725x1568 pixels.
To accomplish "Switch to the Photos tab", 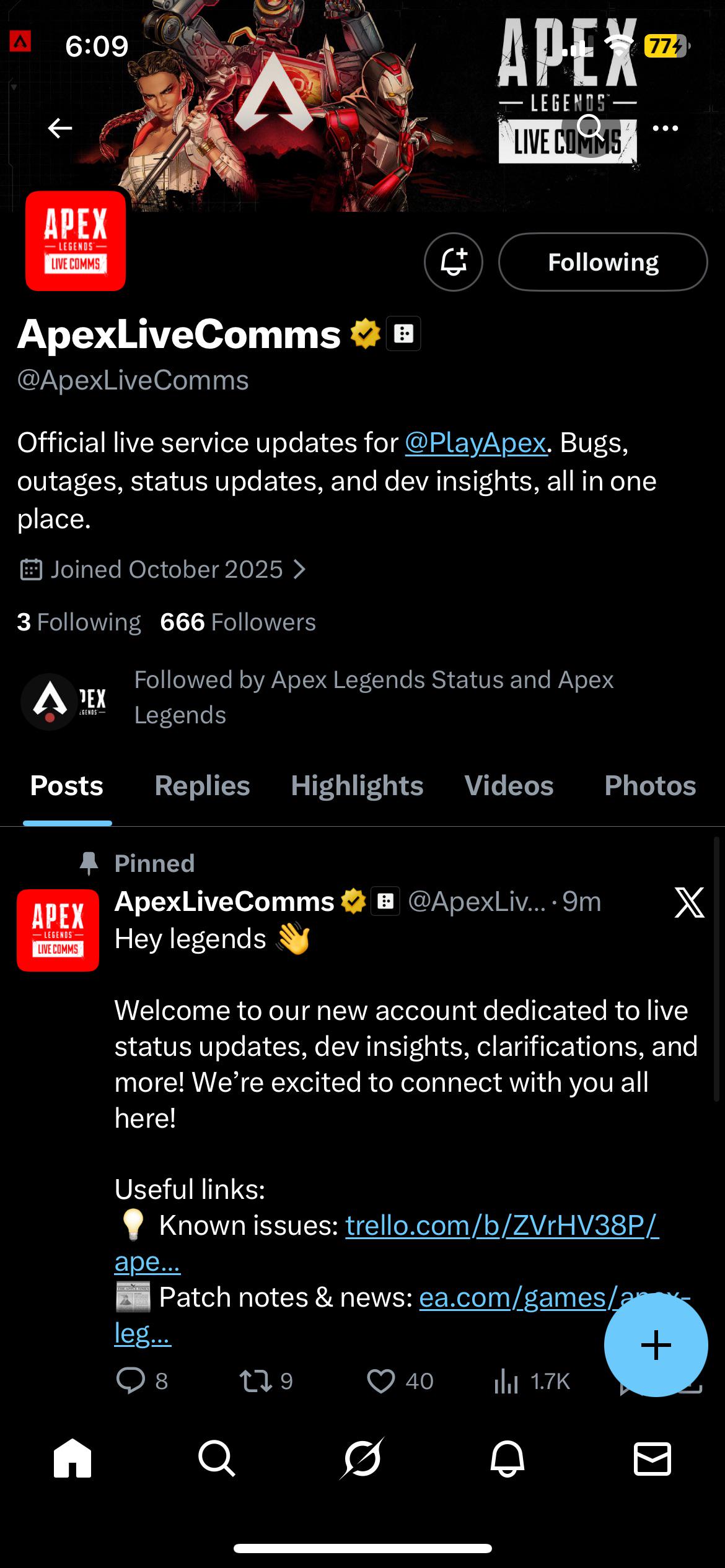I will point(649,786).
